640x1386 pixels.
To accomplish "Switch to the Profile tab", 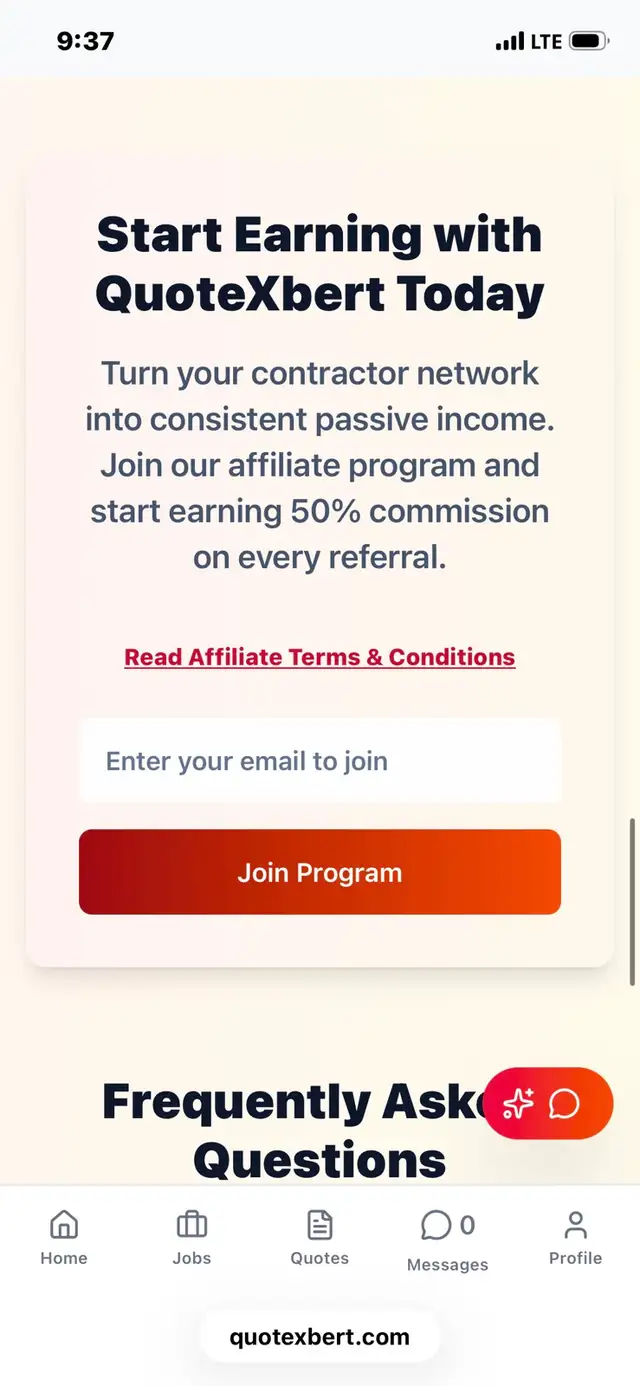I will tap(575, 1238).
